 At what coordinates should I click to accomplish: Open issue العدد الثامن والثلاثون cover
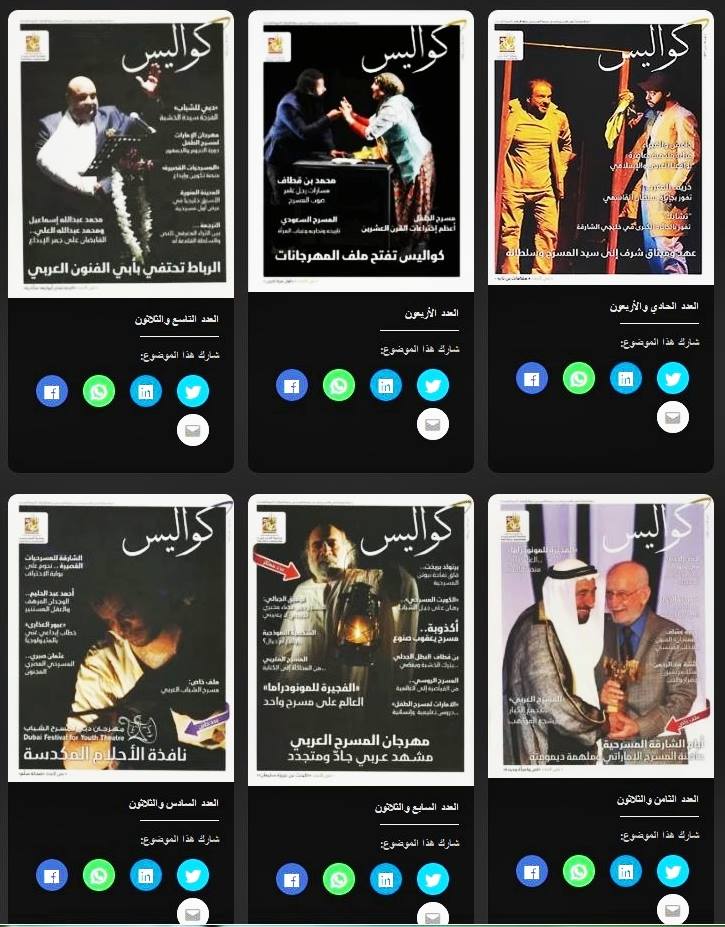pos(601,635)
